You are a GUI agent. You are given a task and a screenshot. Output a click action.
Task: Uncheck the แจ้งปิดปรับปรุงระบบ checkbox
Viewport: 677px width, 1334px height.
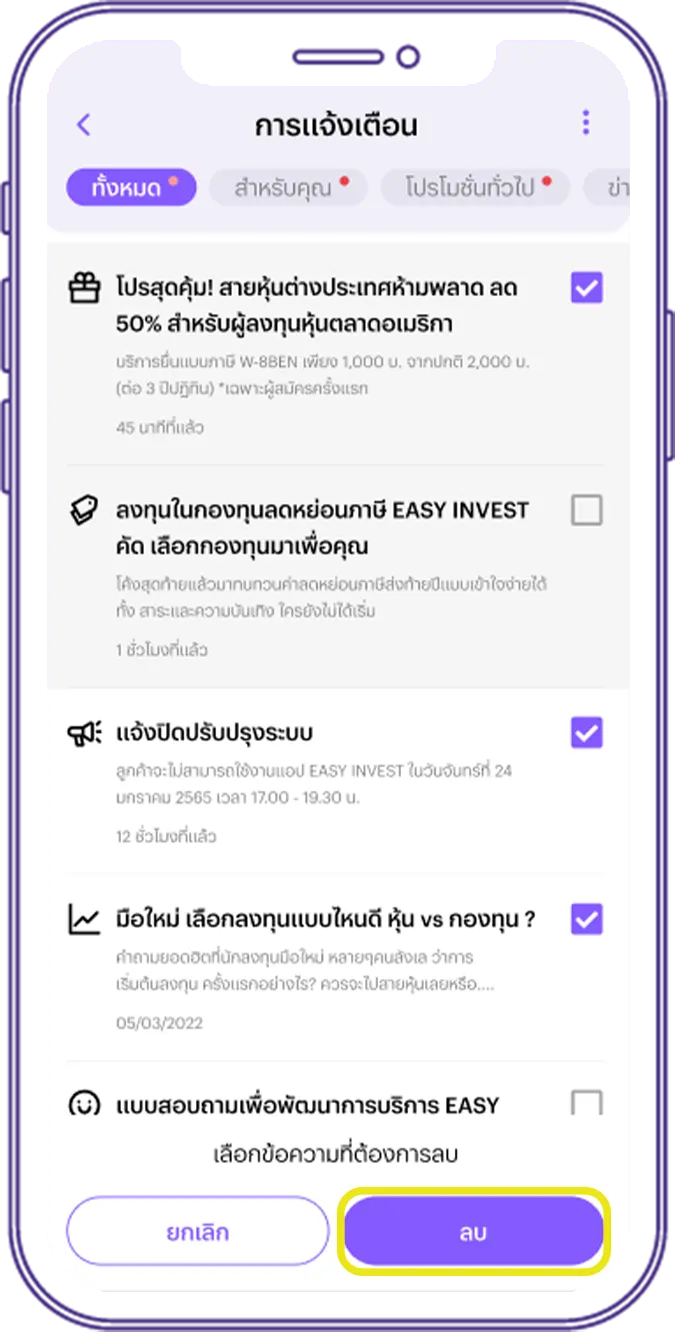[x=587, y=733]
